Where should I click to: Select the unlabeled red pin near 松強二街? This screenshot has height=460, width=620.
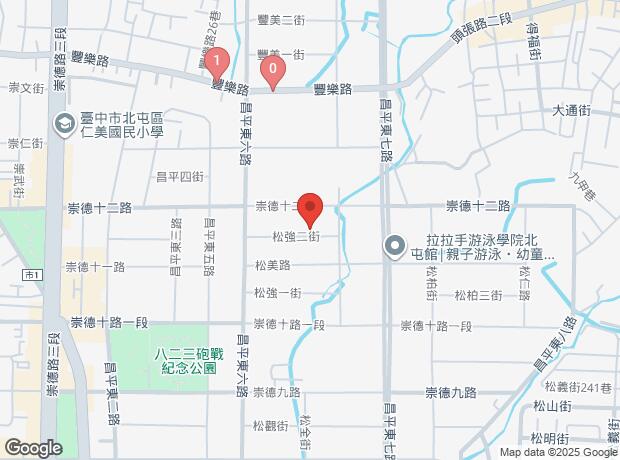(310, 206)
